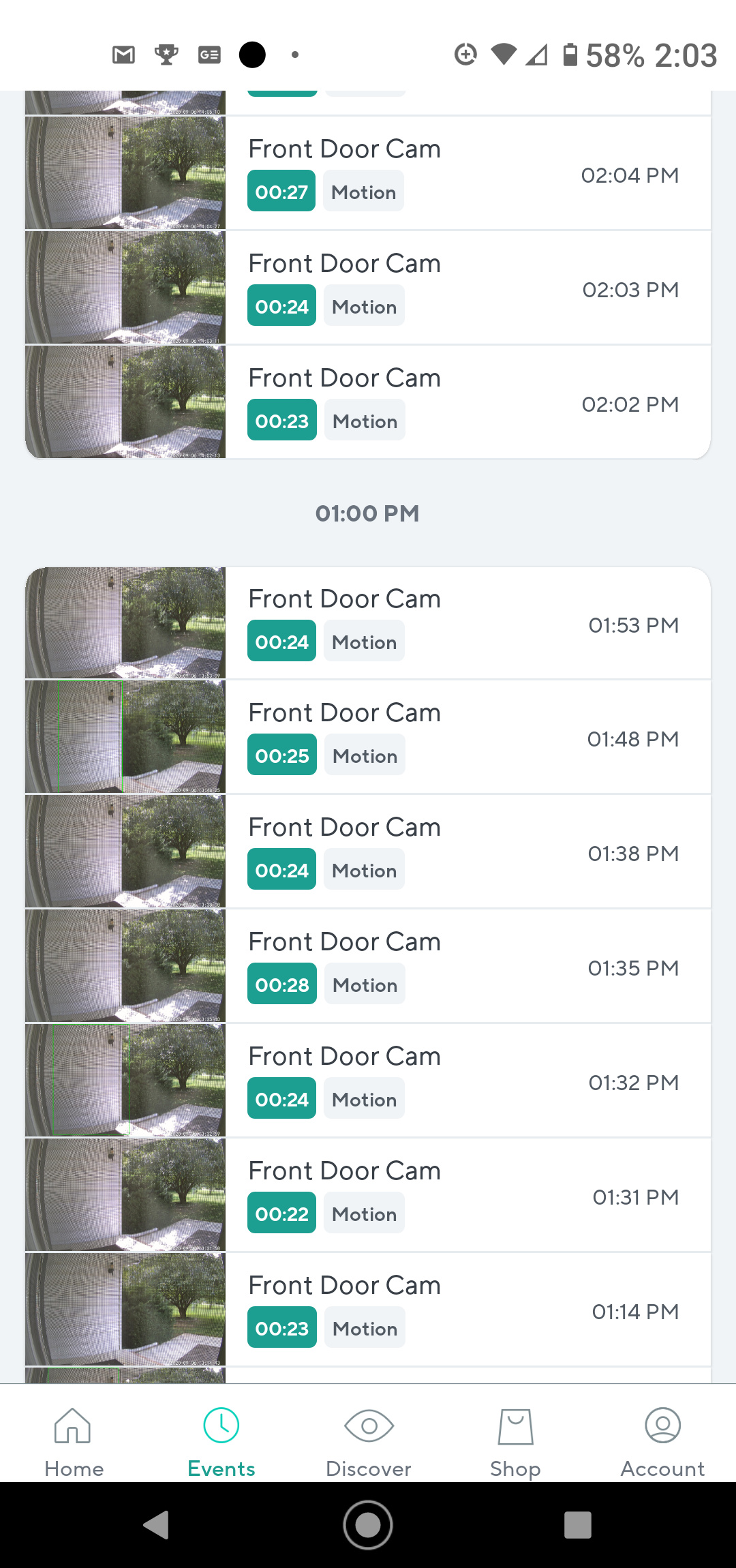Open the recent apps overview
The height and width of the screenshot is (1568, 736).
pos(577,1525)
